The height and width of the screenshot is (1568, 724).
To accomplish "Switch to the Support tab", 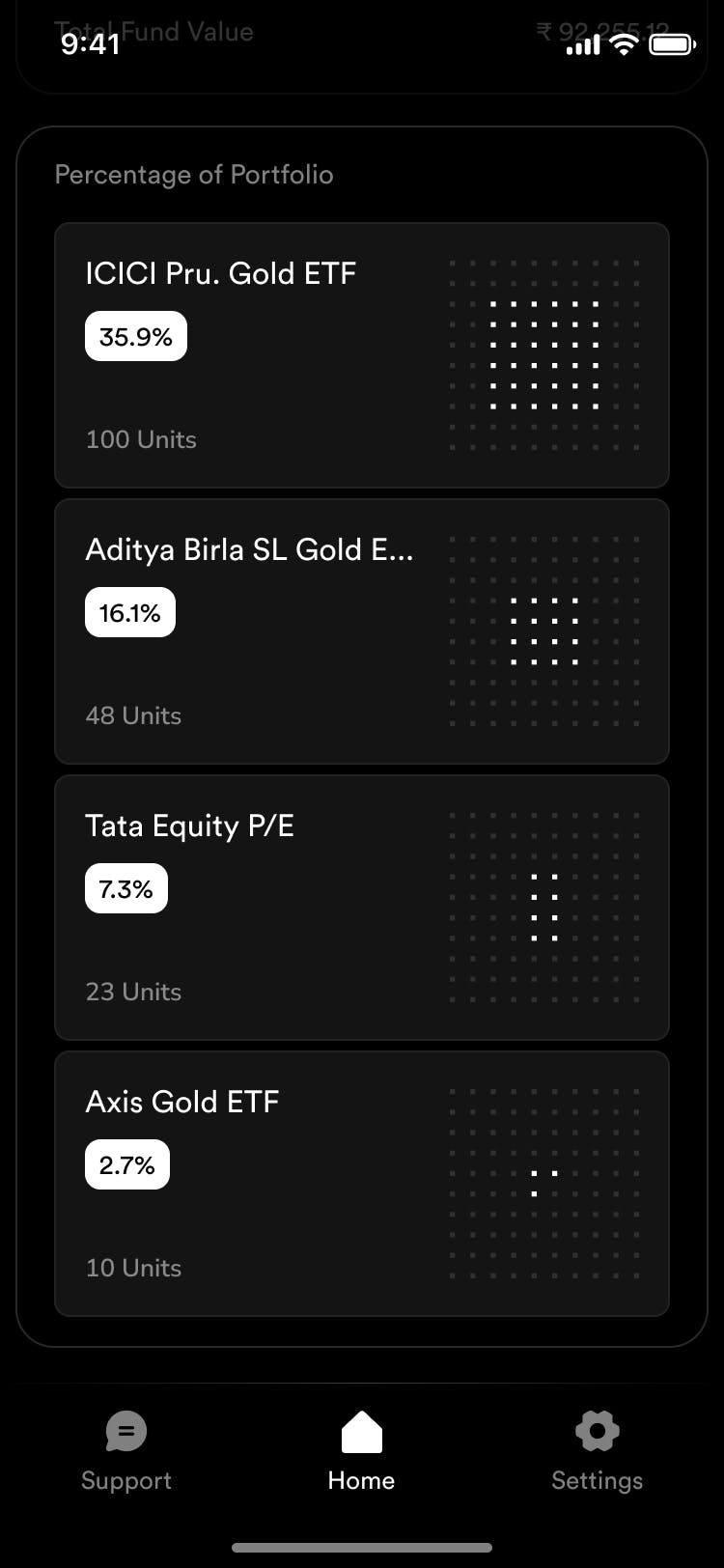I will click(126, 1451).
